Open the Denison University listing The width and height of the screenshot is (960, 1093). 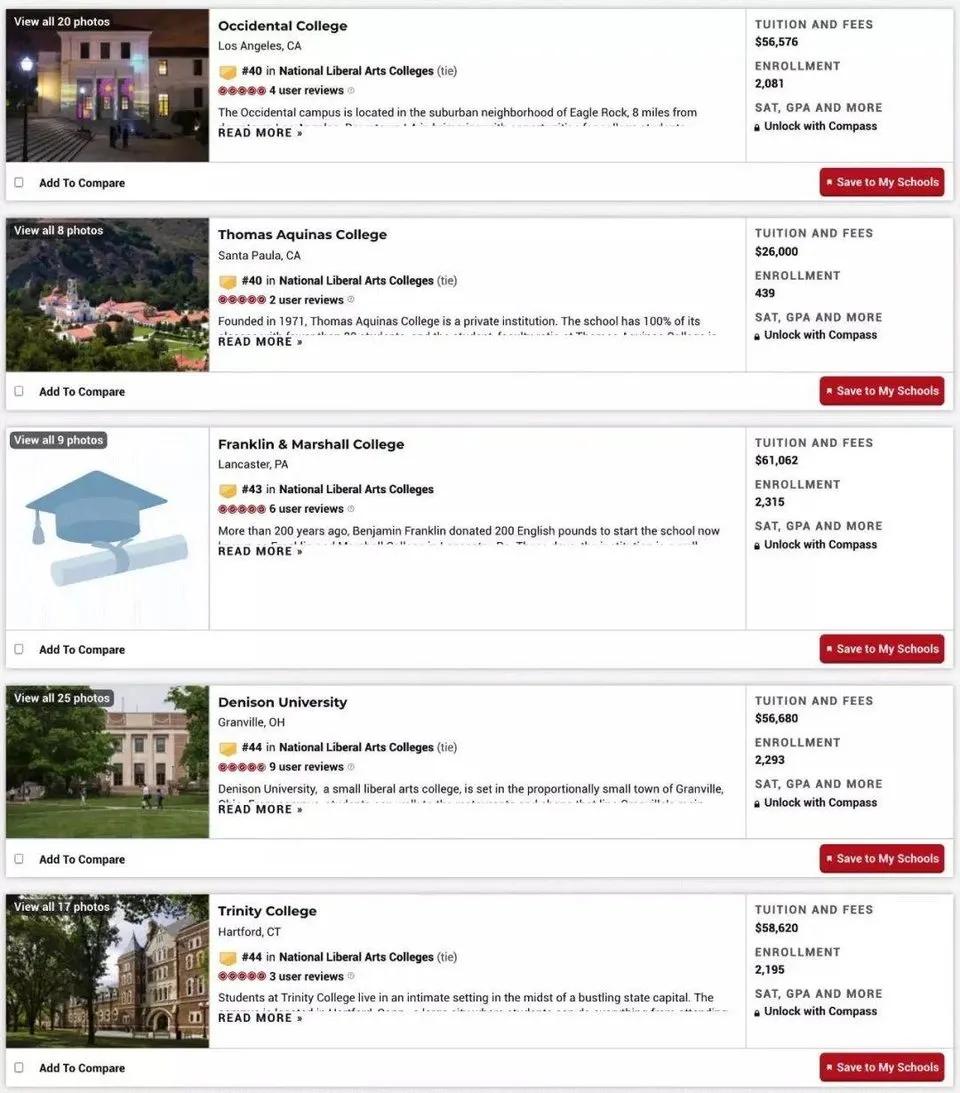point(282,702)
